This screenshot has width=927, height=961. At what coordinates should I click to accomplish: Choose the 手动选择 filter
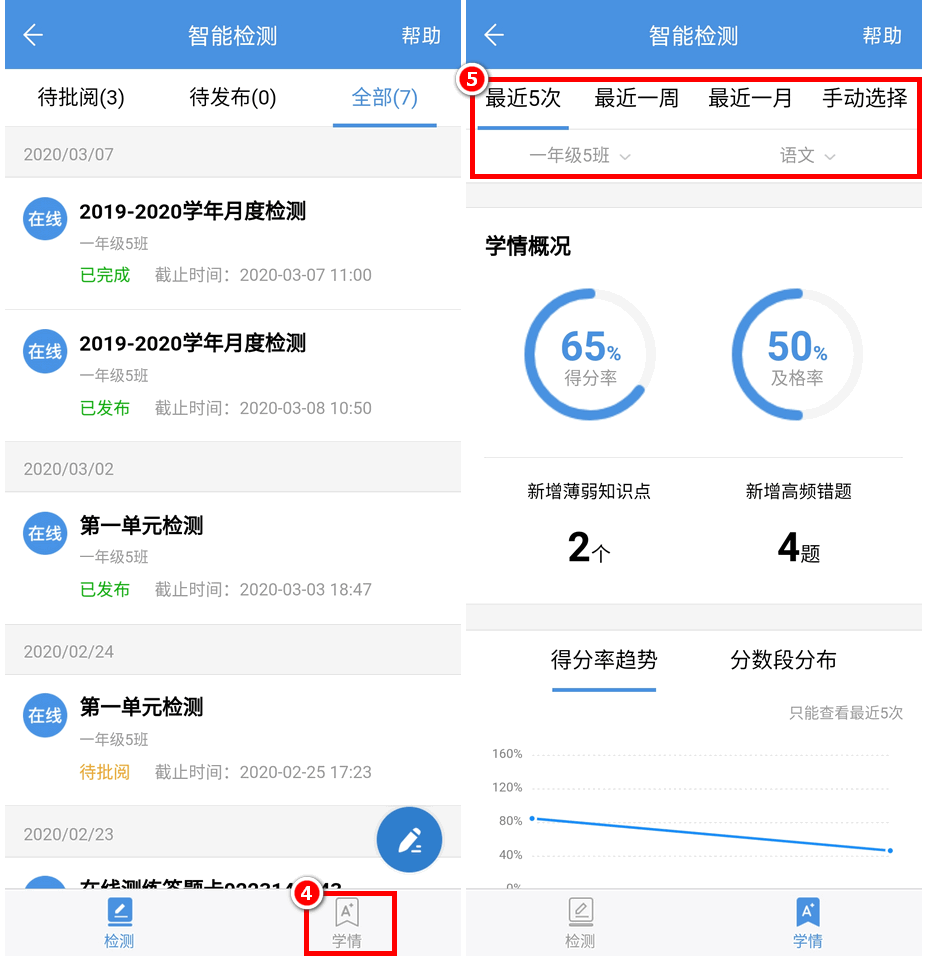click(x=864, y=99)
